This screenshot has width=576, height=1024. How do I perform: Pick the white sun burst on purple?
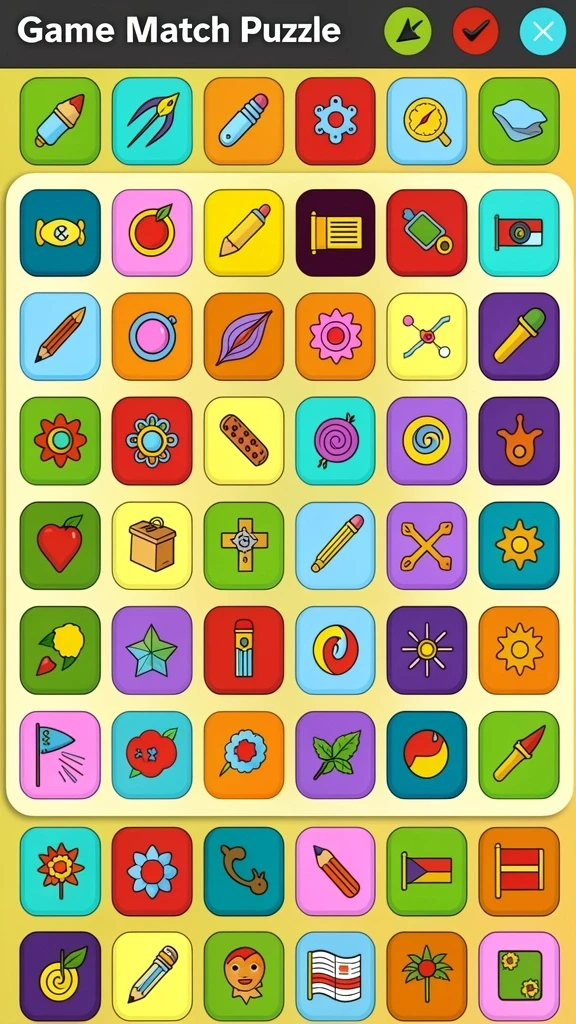tap(427, 650)
